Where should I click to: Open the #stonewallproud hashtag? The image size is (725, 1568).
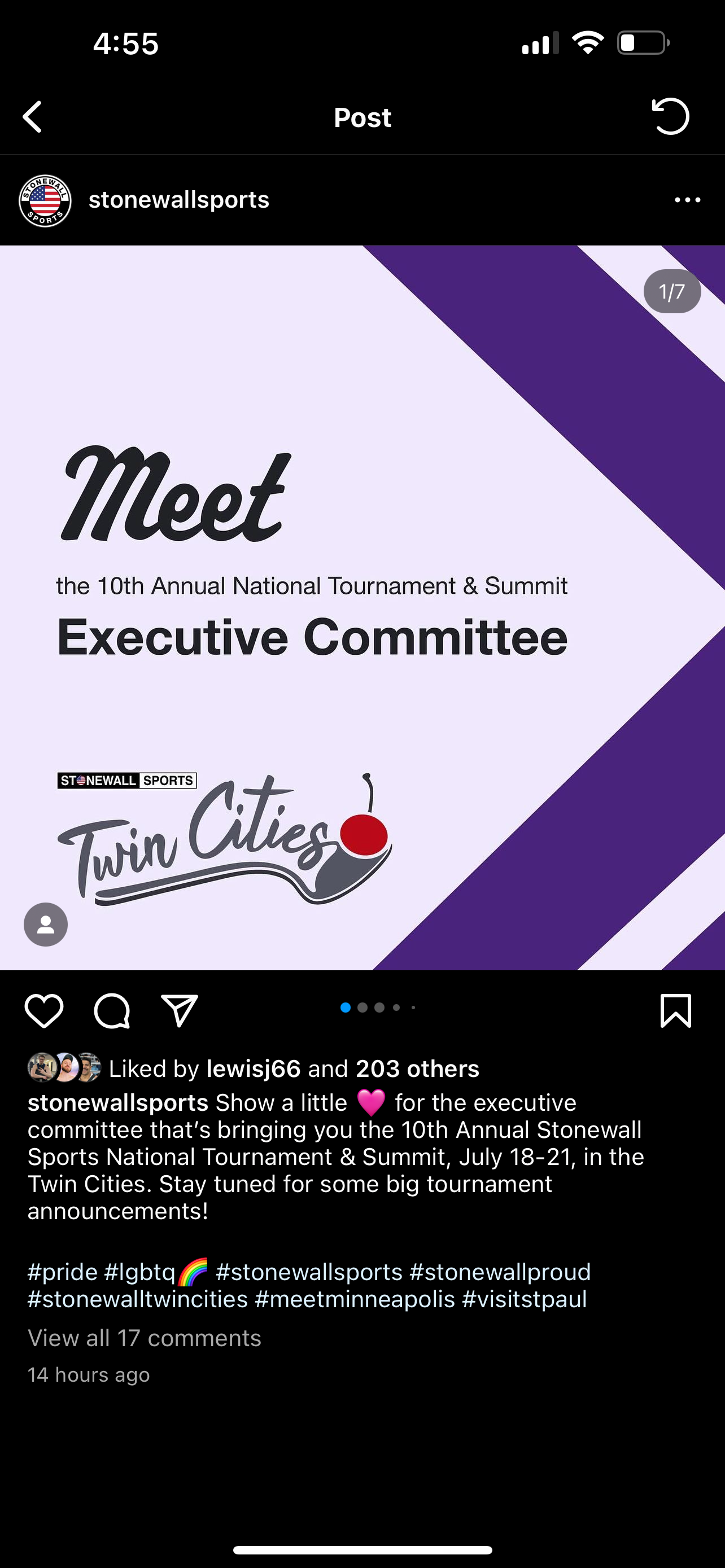pyautogui.click(x=500, y=1272)
